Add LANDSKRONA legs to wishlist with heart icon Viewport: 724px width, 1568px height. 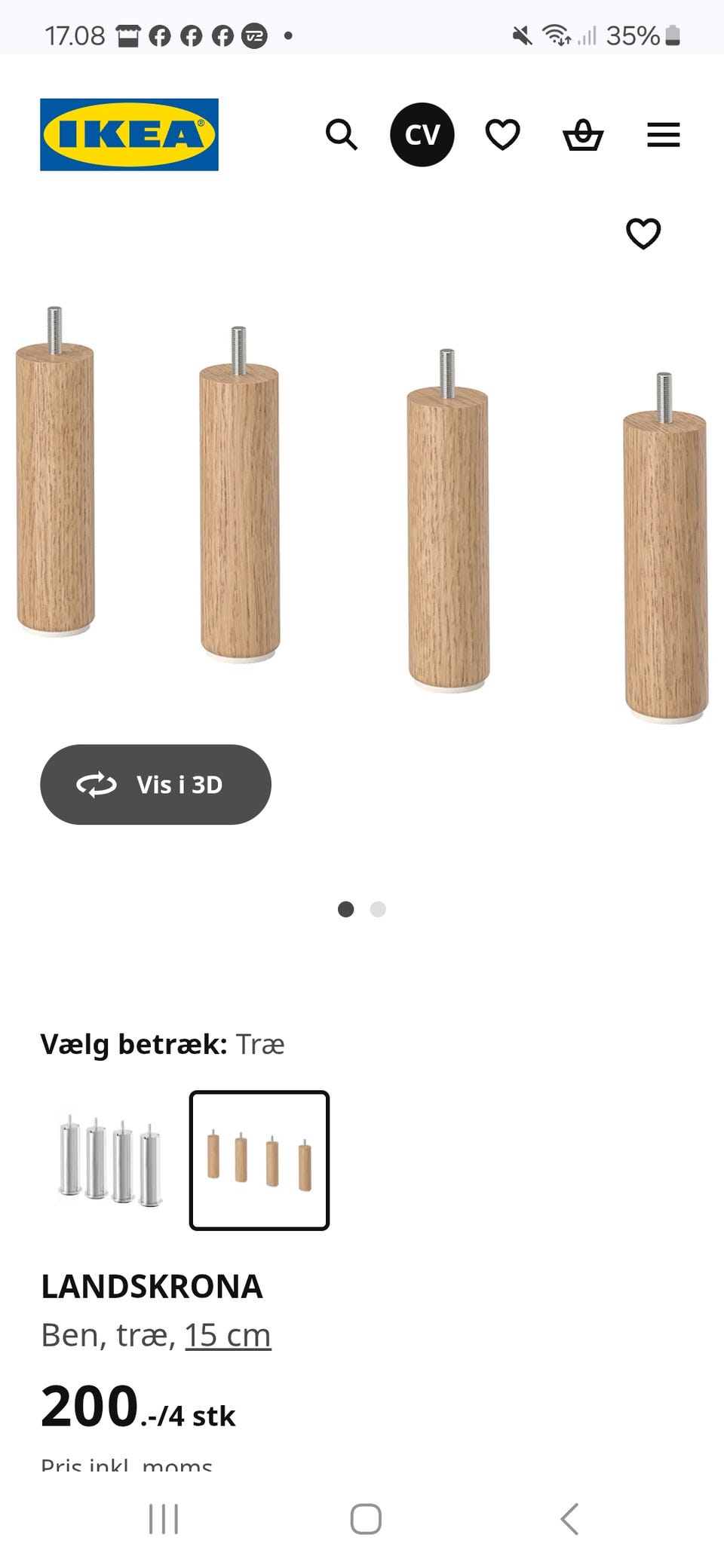tap(644, 234)
